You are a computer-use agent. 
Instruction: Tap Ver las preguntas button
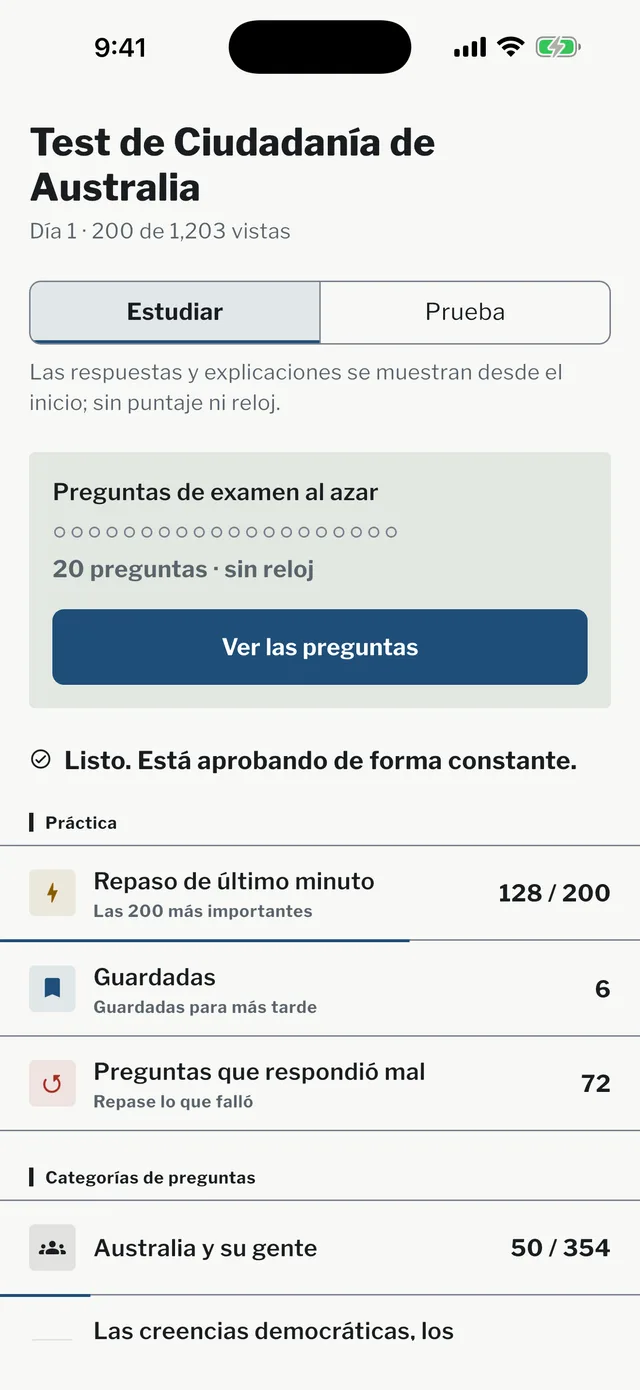click(x=320, y=647)
